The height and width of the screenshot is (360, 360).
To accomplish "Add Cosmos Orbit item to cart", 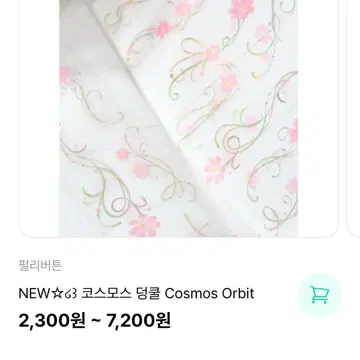I will pos(320,295).
